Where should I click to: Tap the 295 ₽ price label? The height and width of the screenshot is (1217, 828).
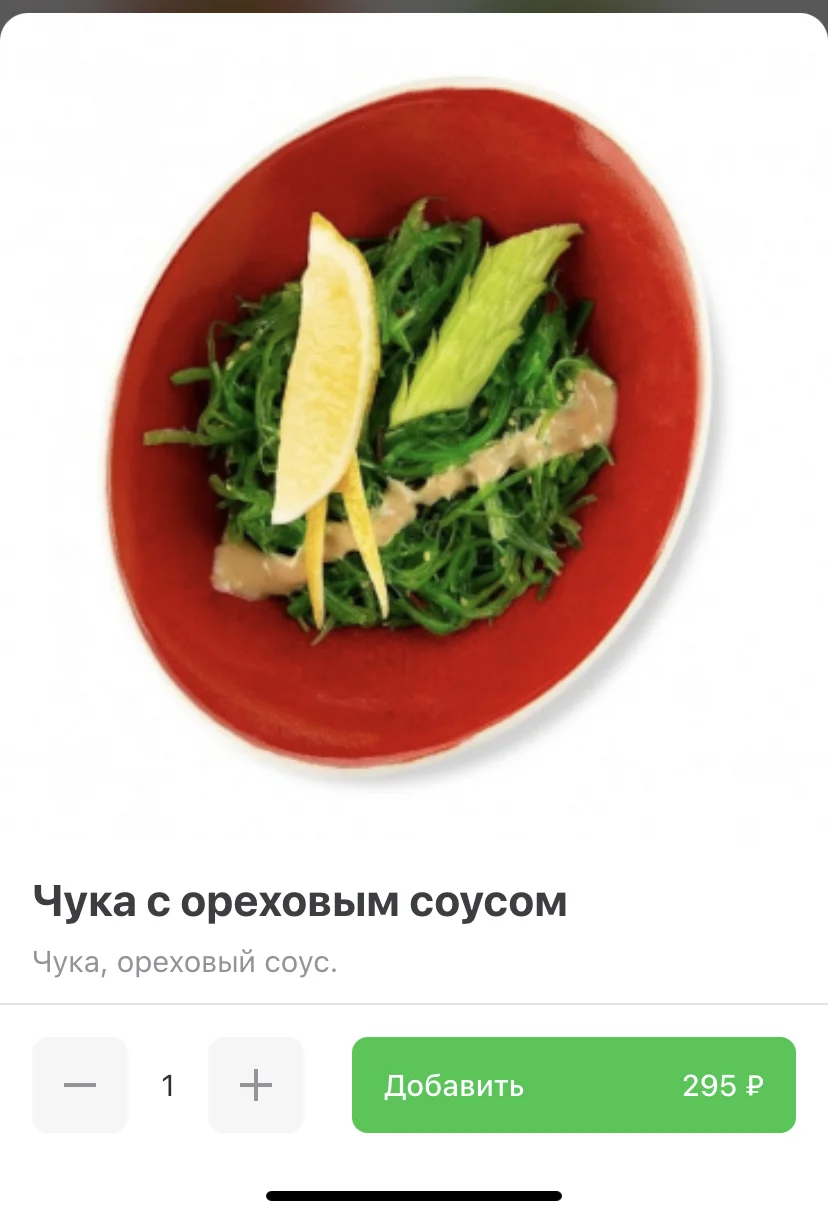click(x=722, y=1085)
